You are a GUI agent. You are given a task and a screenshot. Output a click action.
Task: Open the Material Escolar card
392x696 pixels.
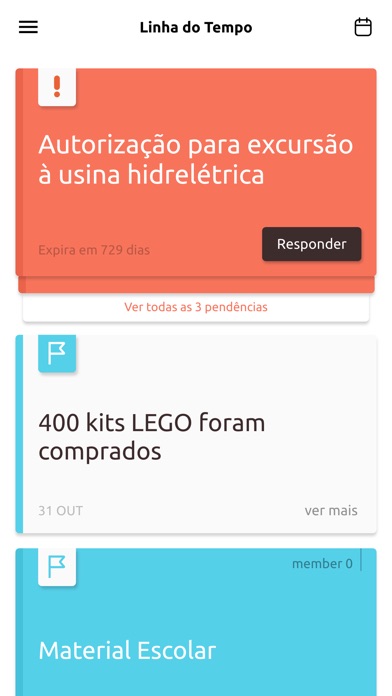(x=196, y=622)
